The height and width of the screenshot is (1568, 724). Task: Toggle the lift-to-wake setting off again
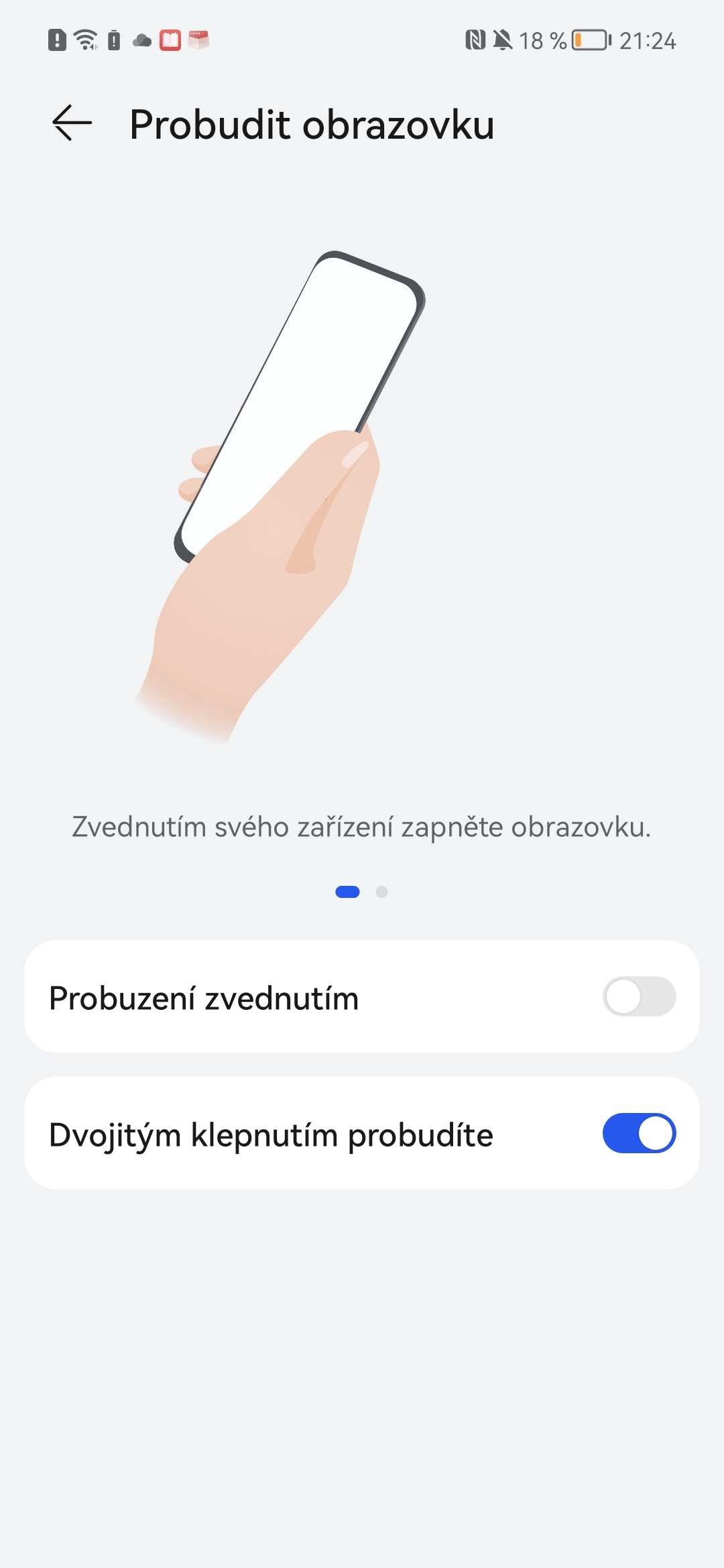638,998
